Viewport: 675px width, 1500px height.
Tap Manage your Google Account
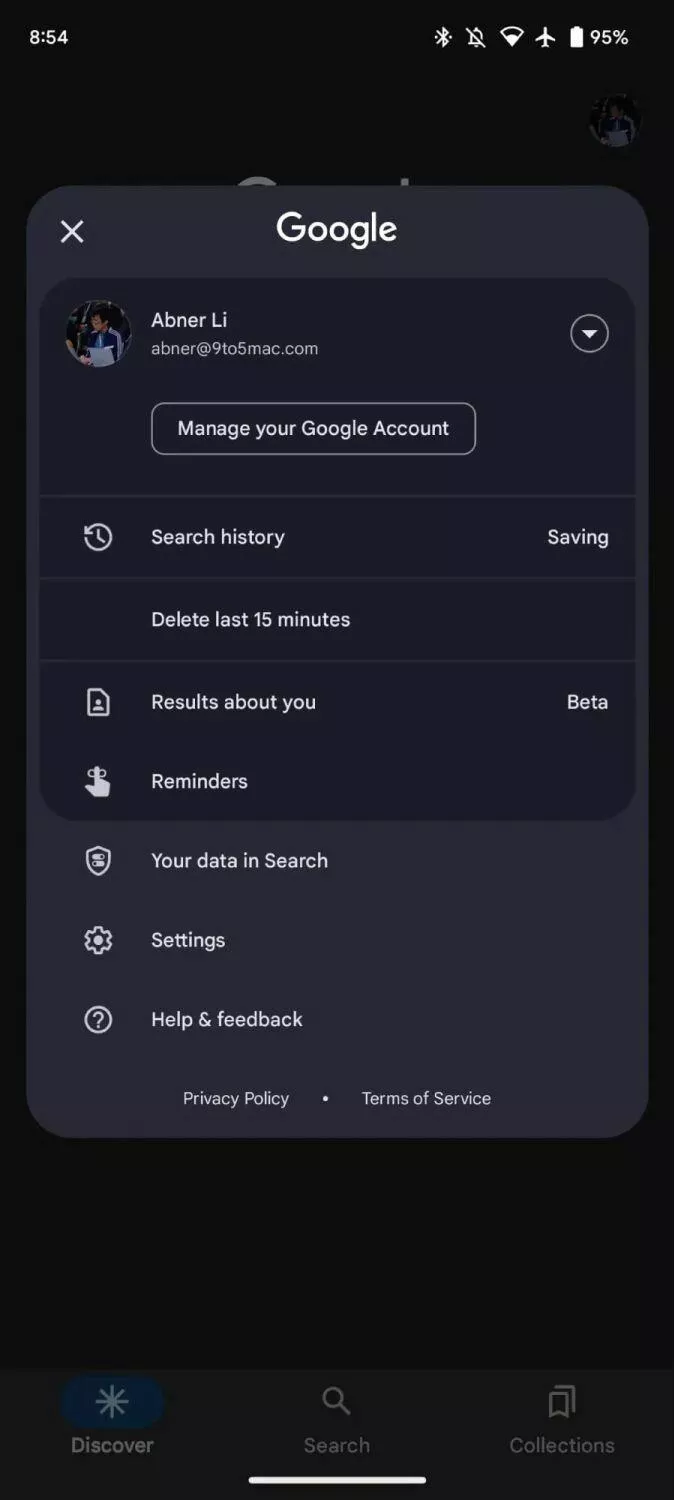coord(313,429)
